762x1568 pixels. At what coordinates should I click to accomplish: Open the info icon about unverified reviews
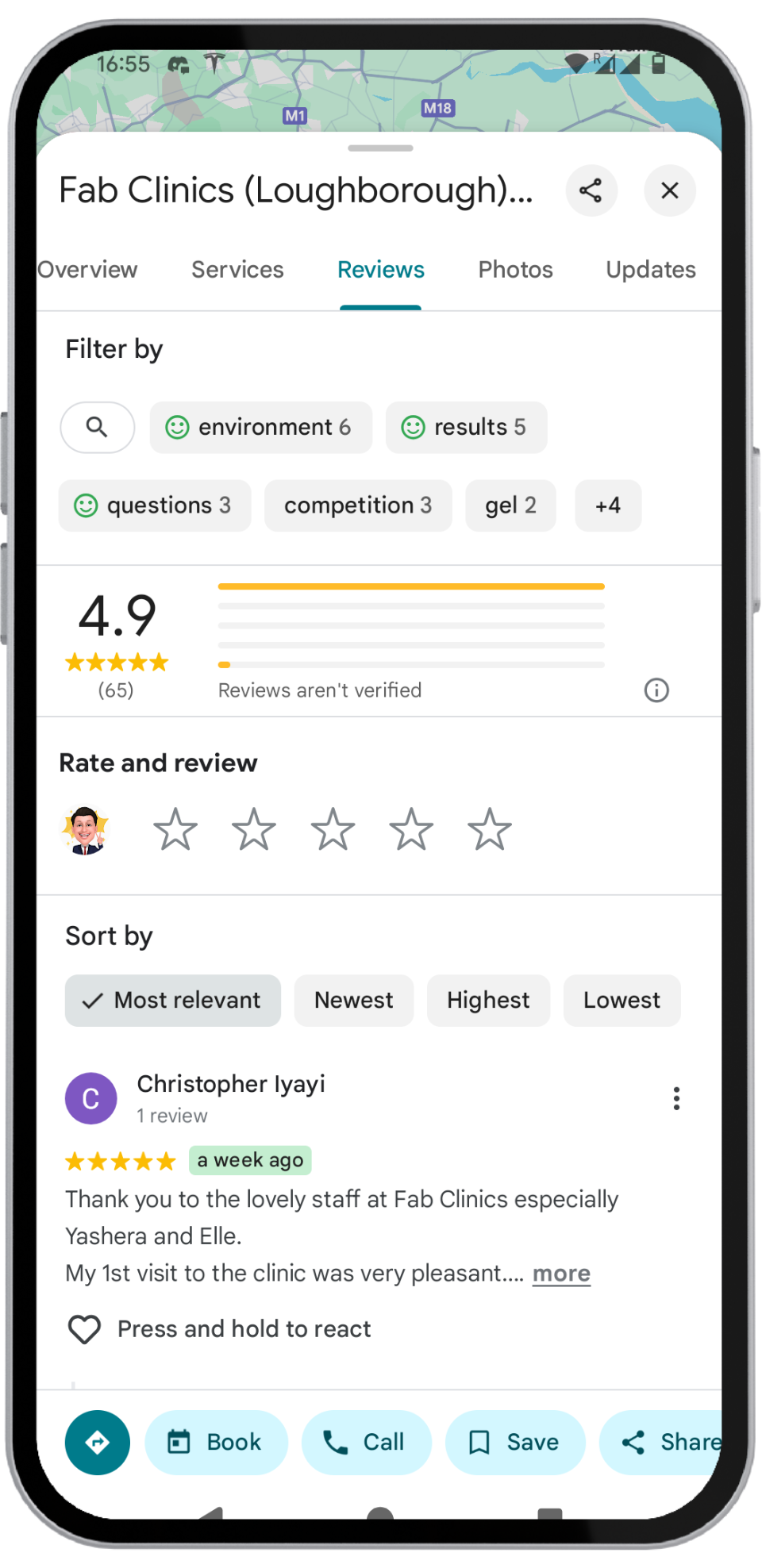656,690
